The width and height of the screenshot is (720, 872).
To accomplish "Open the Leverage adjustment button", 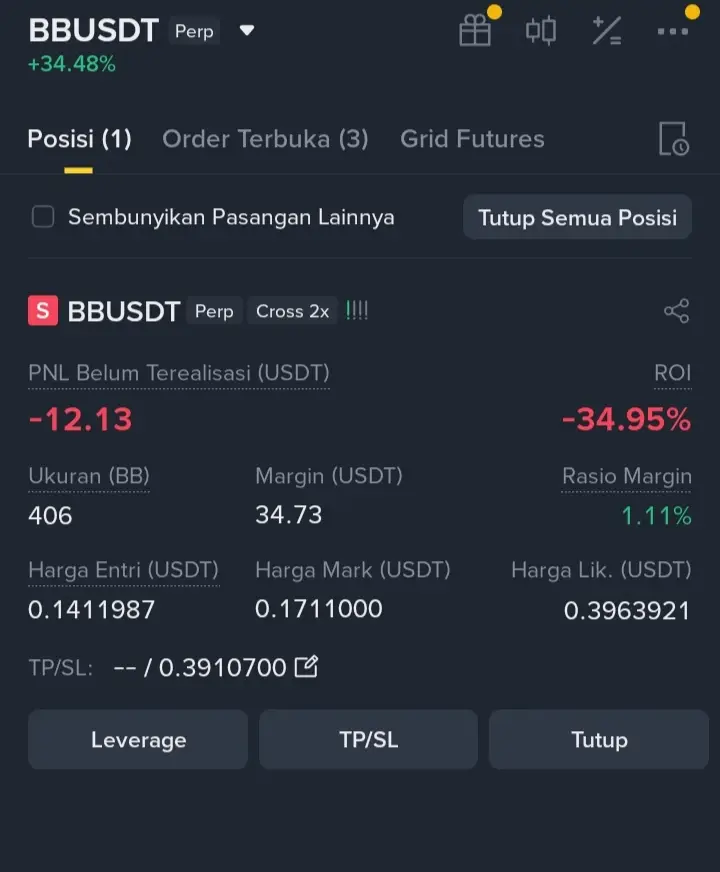I will [x=137, y=740].
